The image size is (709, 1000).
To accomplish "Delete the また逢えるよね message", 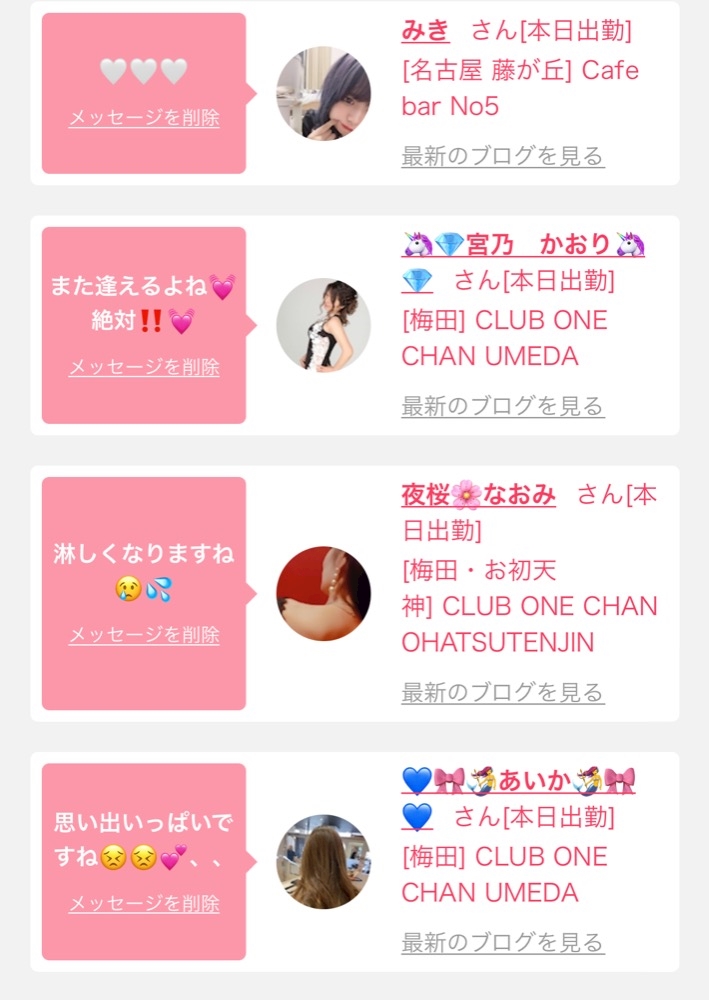I will [144, 367].
